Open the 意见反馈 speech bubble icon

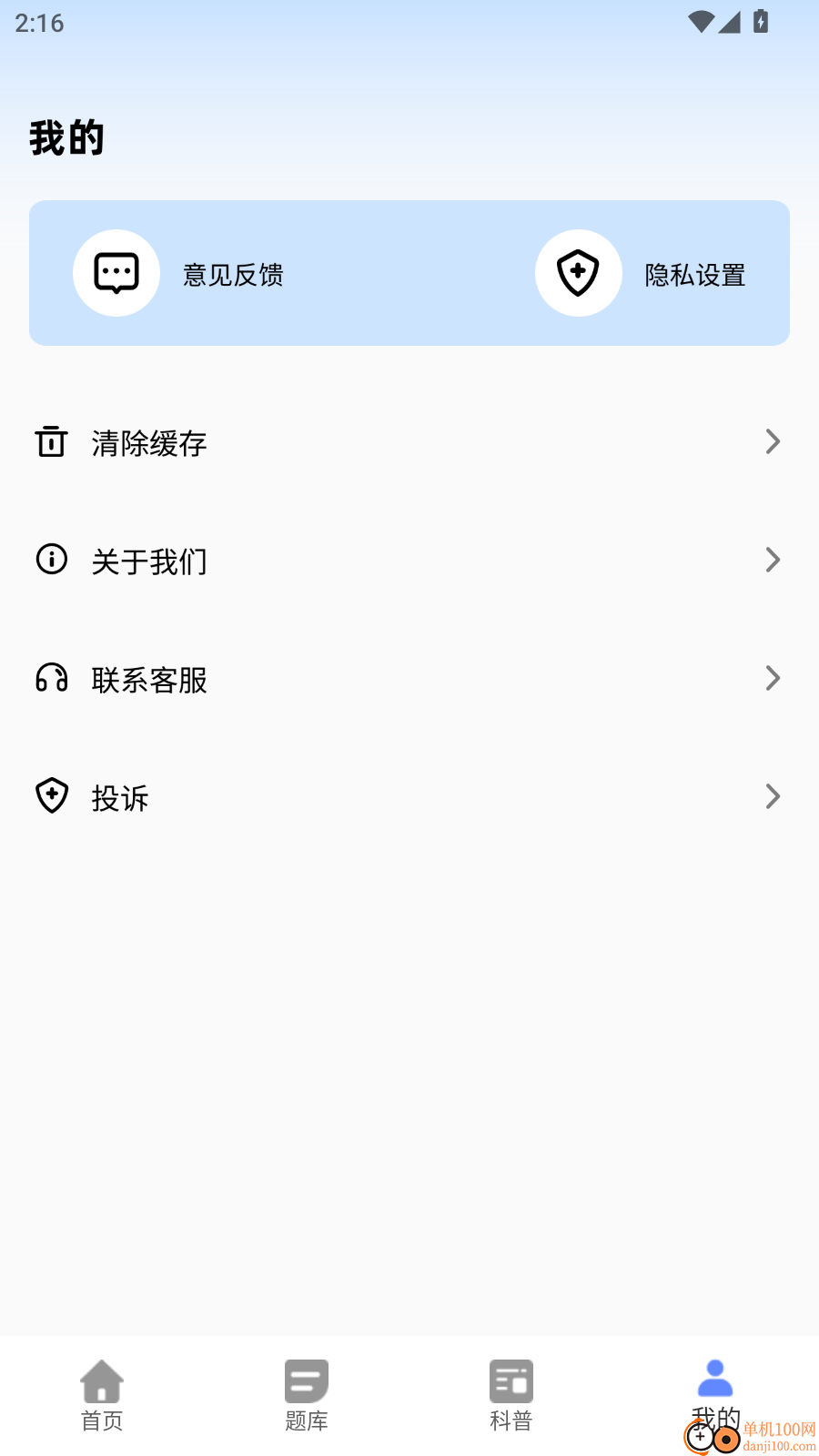click(x=116, y=273)
